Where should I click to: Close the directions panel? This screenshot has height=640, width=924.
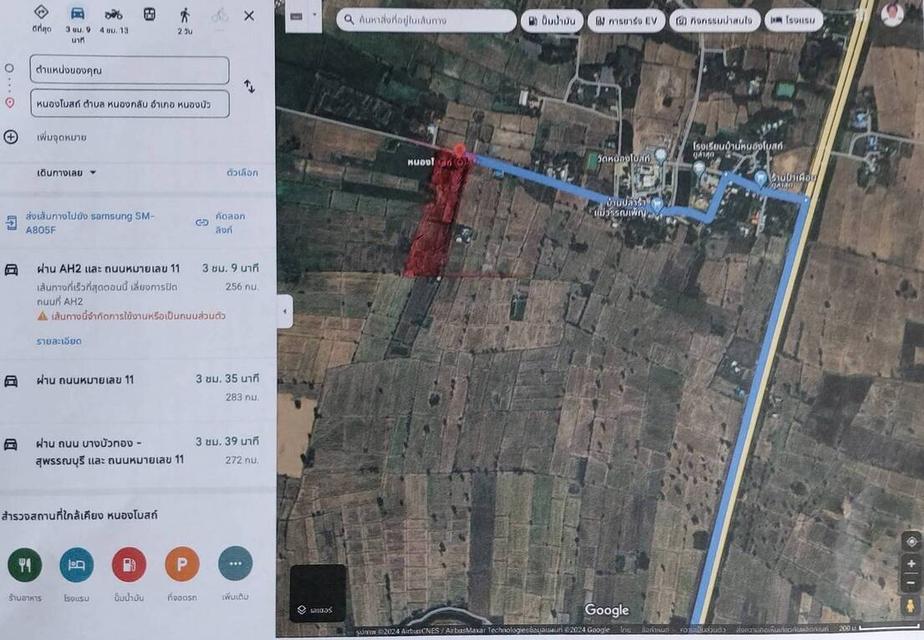249,15
